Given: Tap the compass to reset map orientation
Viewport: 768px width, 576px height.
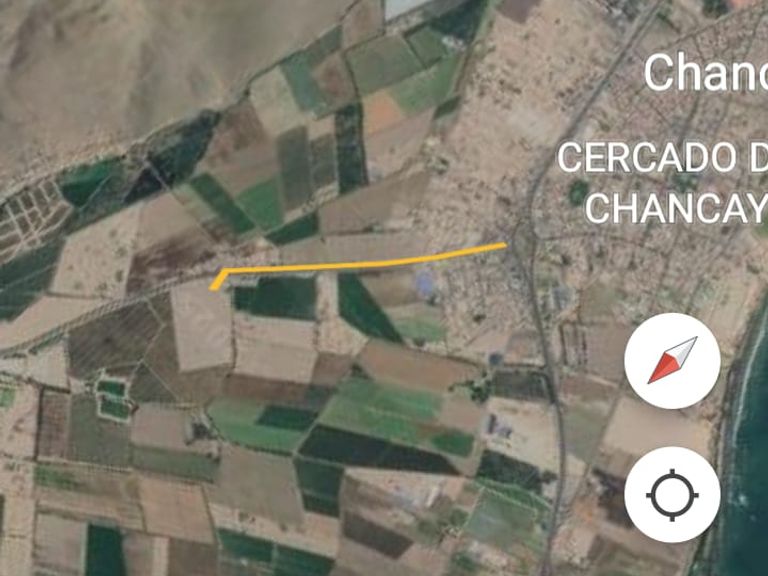Looking at the screenshot, I should tap(672, 361).
